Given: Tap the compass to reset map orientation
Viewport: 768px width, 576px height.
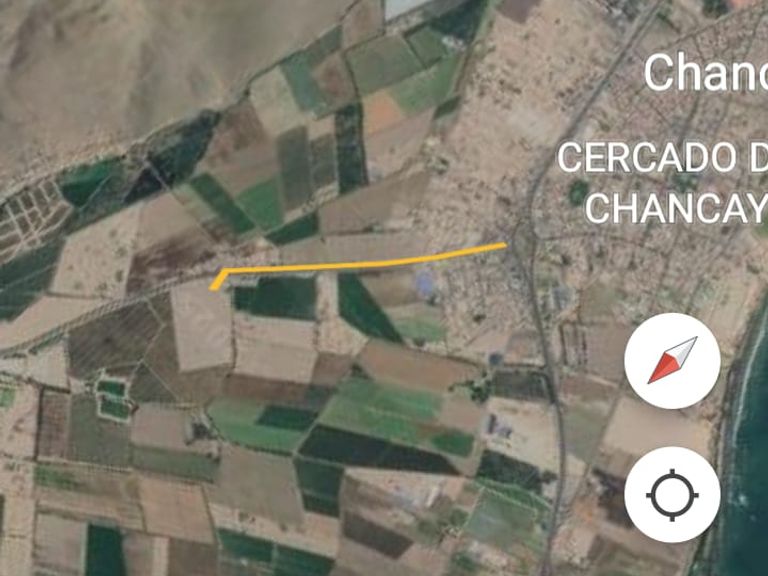Looking at the screenshot, I should tap(672, 361).
